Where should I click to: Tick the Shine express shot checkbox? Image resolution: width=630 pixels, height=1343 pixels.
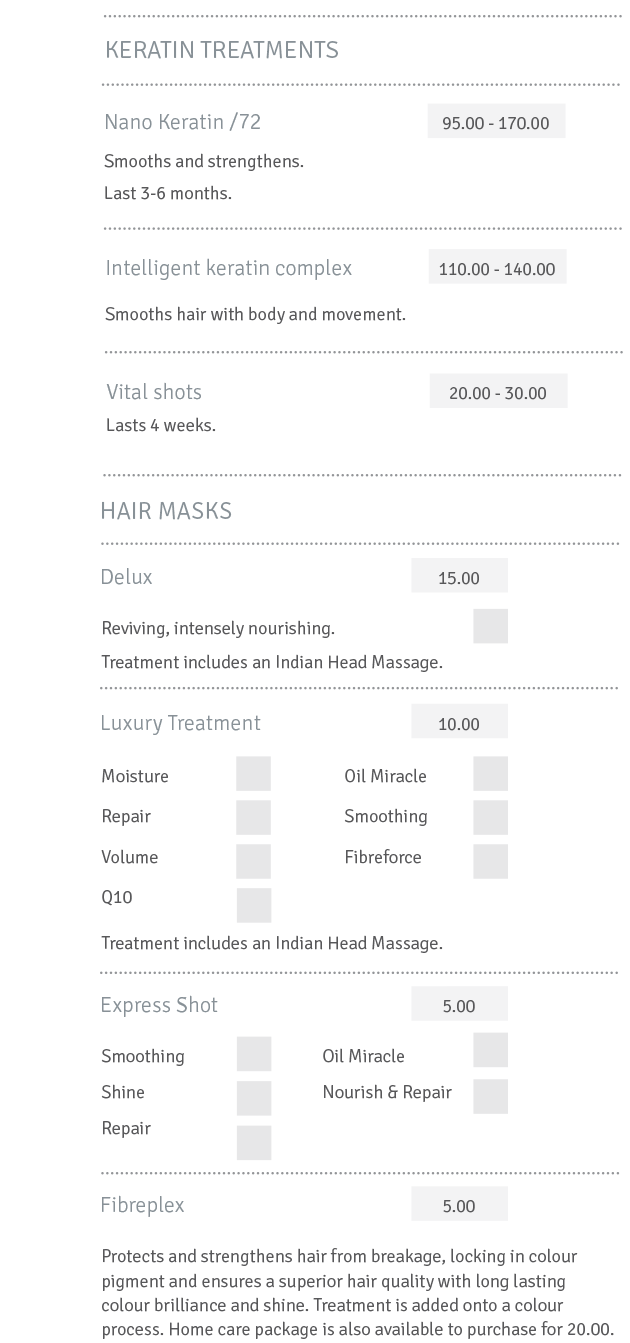[x=254, y=1098]
